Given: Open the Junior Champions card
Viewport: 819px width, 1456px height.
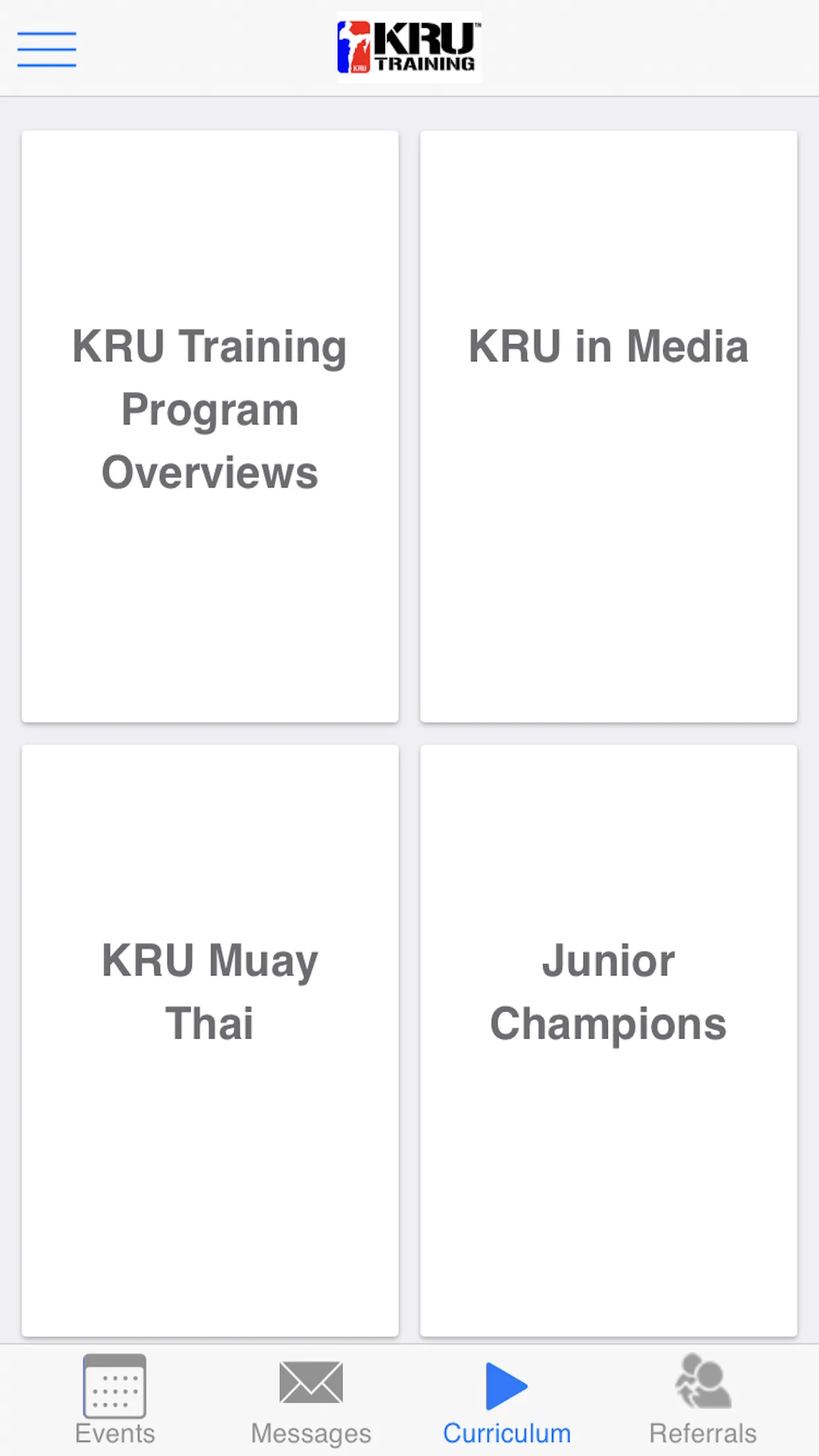Looking at the screenshot, I should coord(609,1041).
